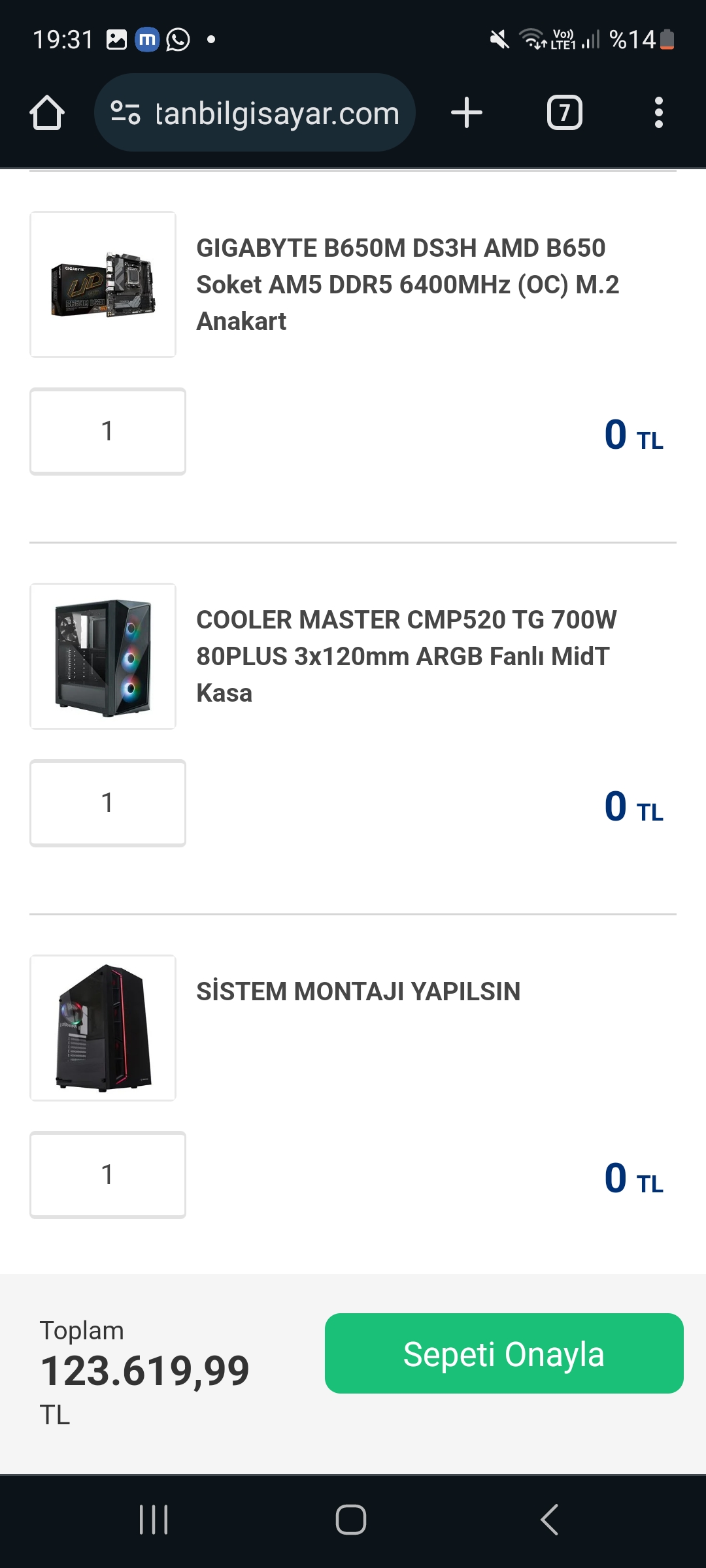This screenshot has height=1568, width=706.
Task: Edit quantity for COOLER MASTER CMP520 case
Action: 108,803
